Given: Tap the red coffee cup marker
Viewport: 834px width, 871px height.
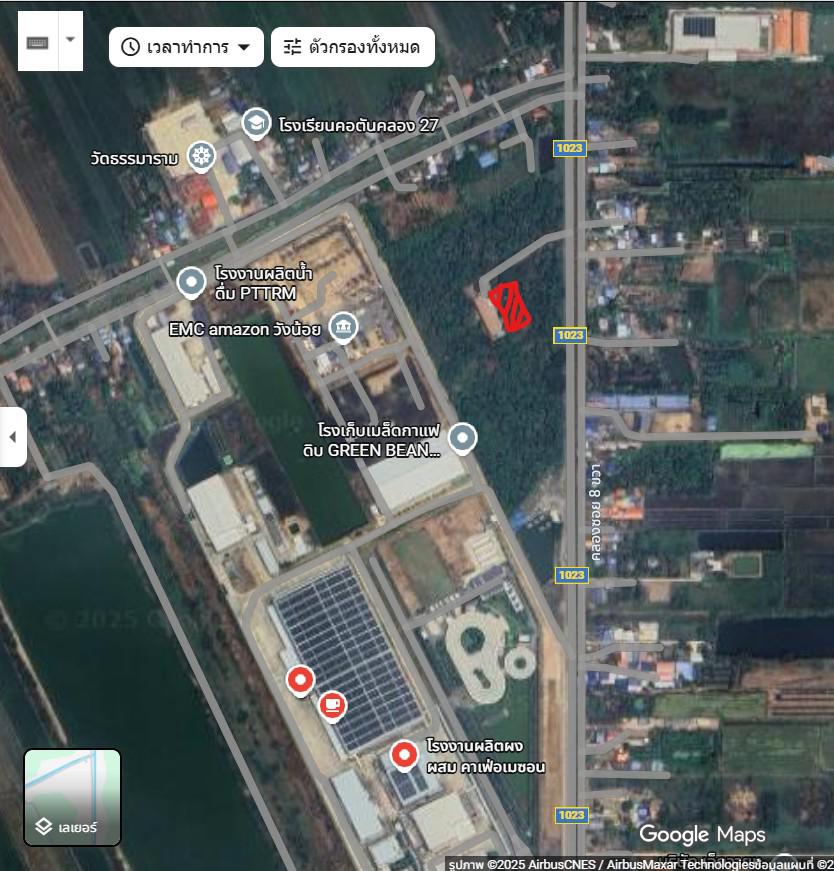Looking at the screenshot, I should point(333,705).
